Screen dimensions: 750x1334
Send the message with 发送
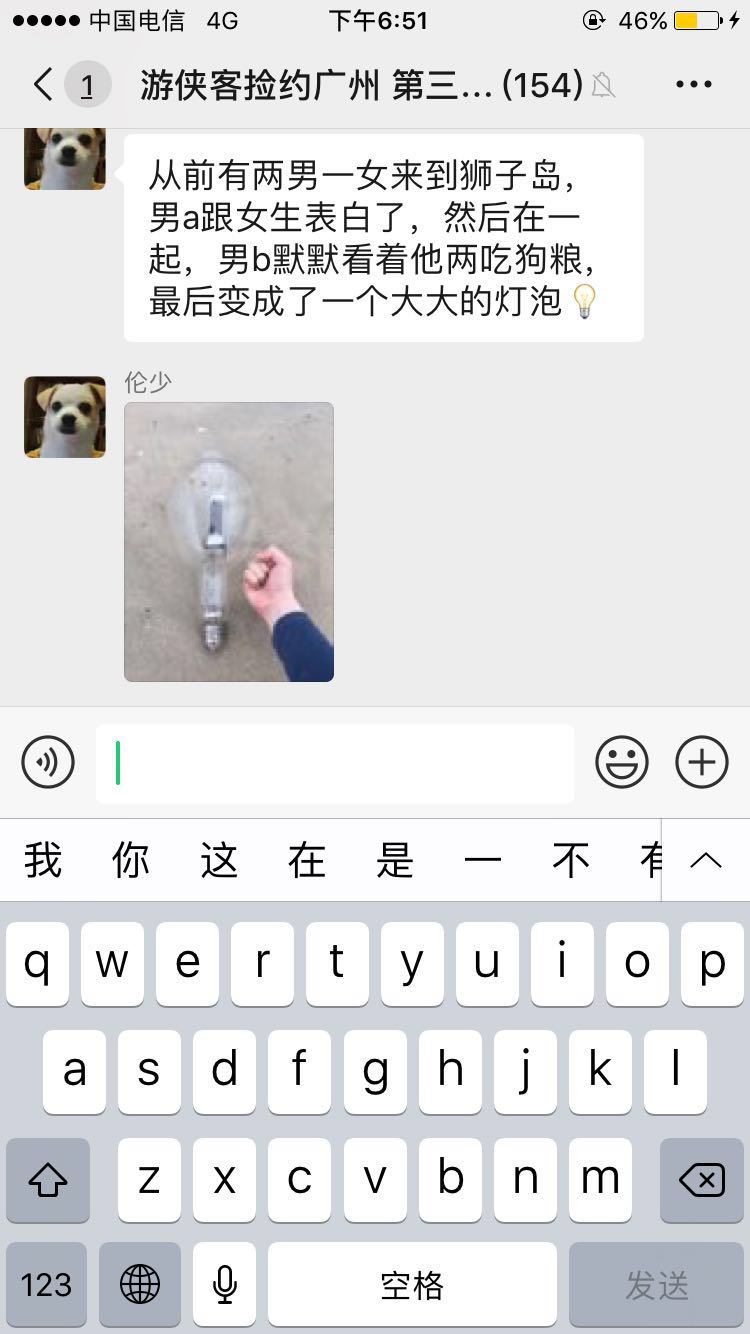pos(657,1285)
